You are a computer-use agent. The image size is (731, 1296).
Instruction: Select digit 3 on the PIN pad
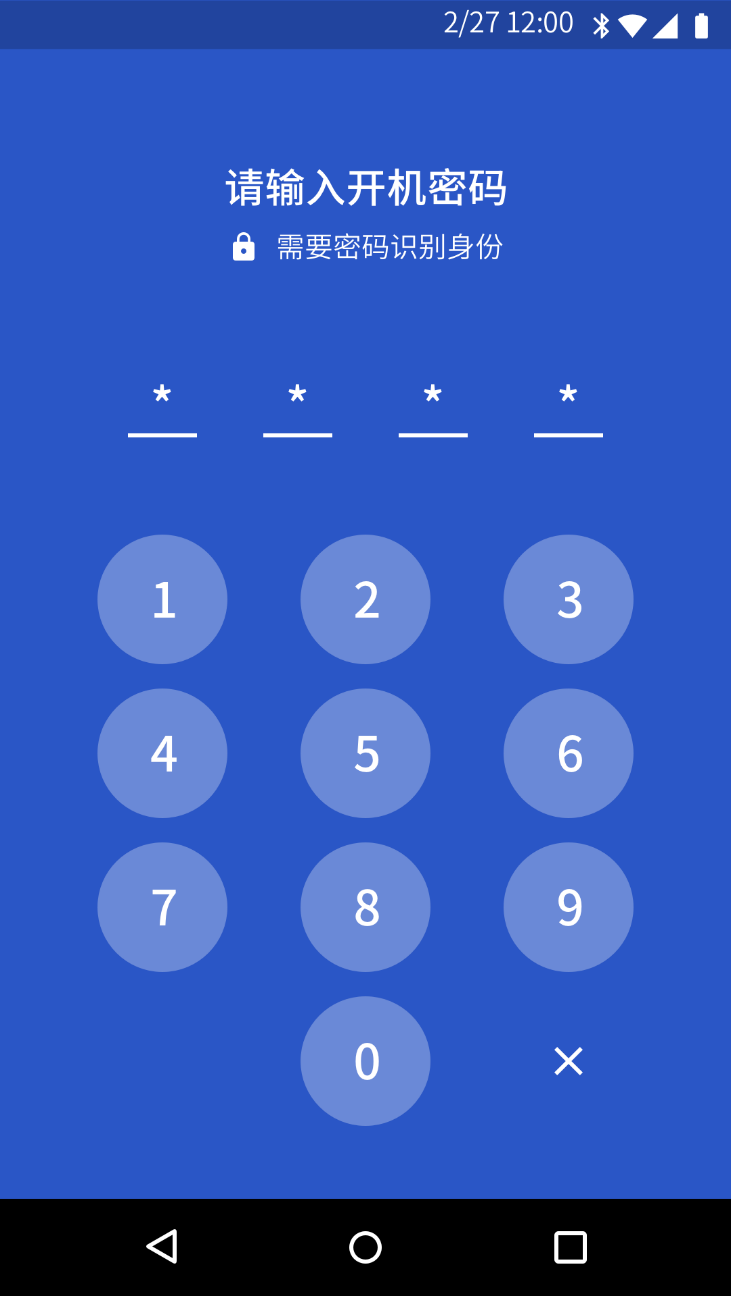pos(568,599)
